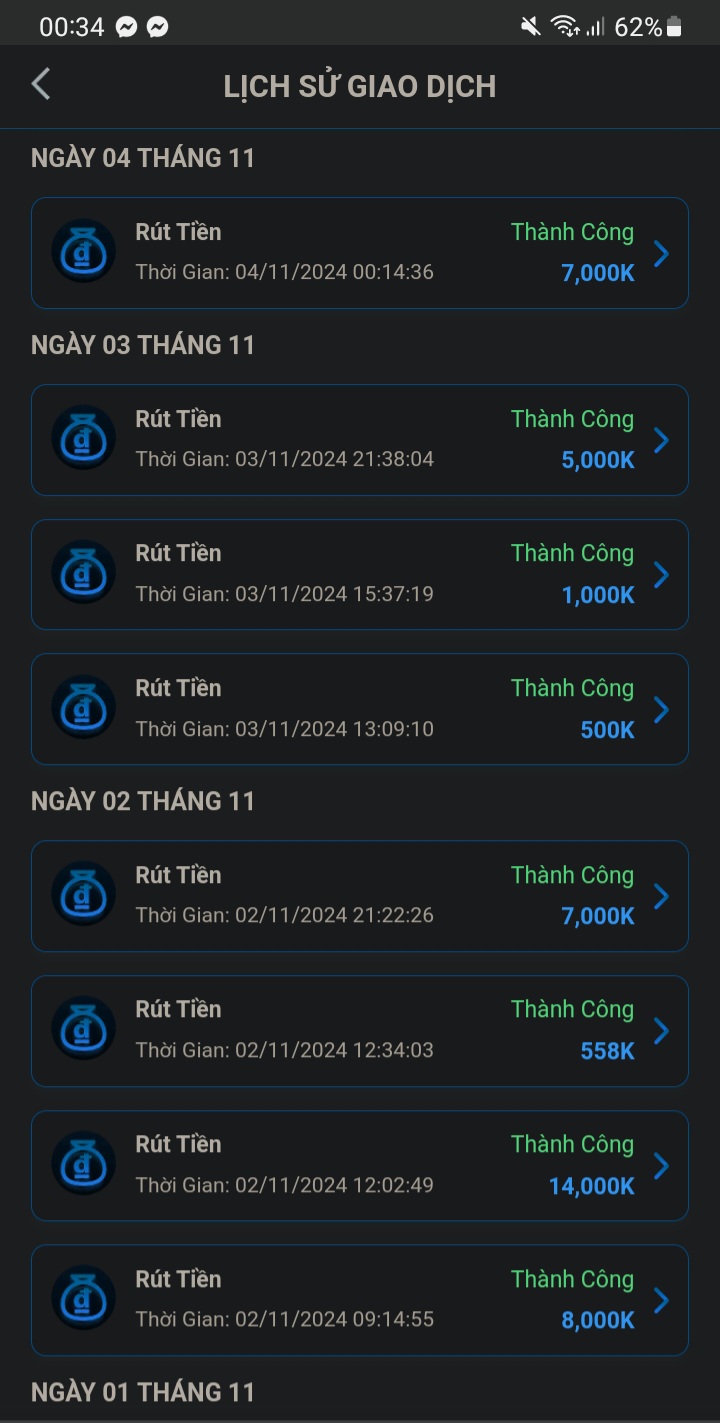
Task: Select the 500K withdrawal at 13:09:10
Action: point(360,709)
